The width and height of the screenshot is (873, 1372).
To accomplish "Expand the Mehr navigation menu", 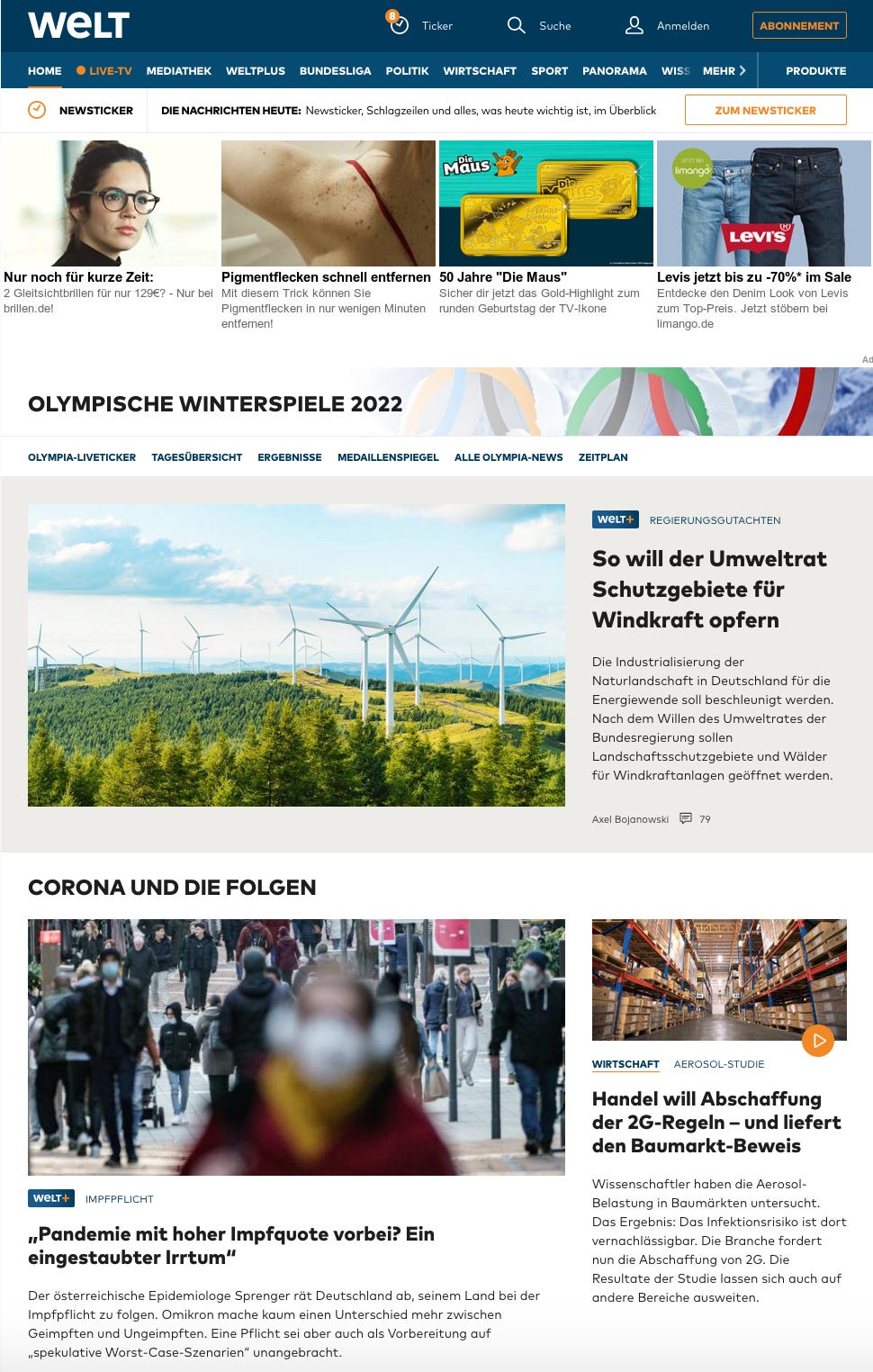I will pyautogui.click(x=724, y=70).
